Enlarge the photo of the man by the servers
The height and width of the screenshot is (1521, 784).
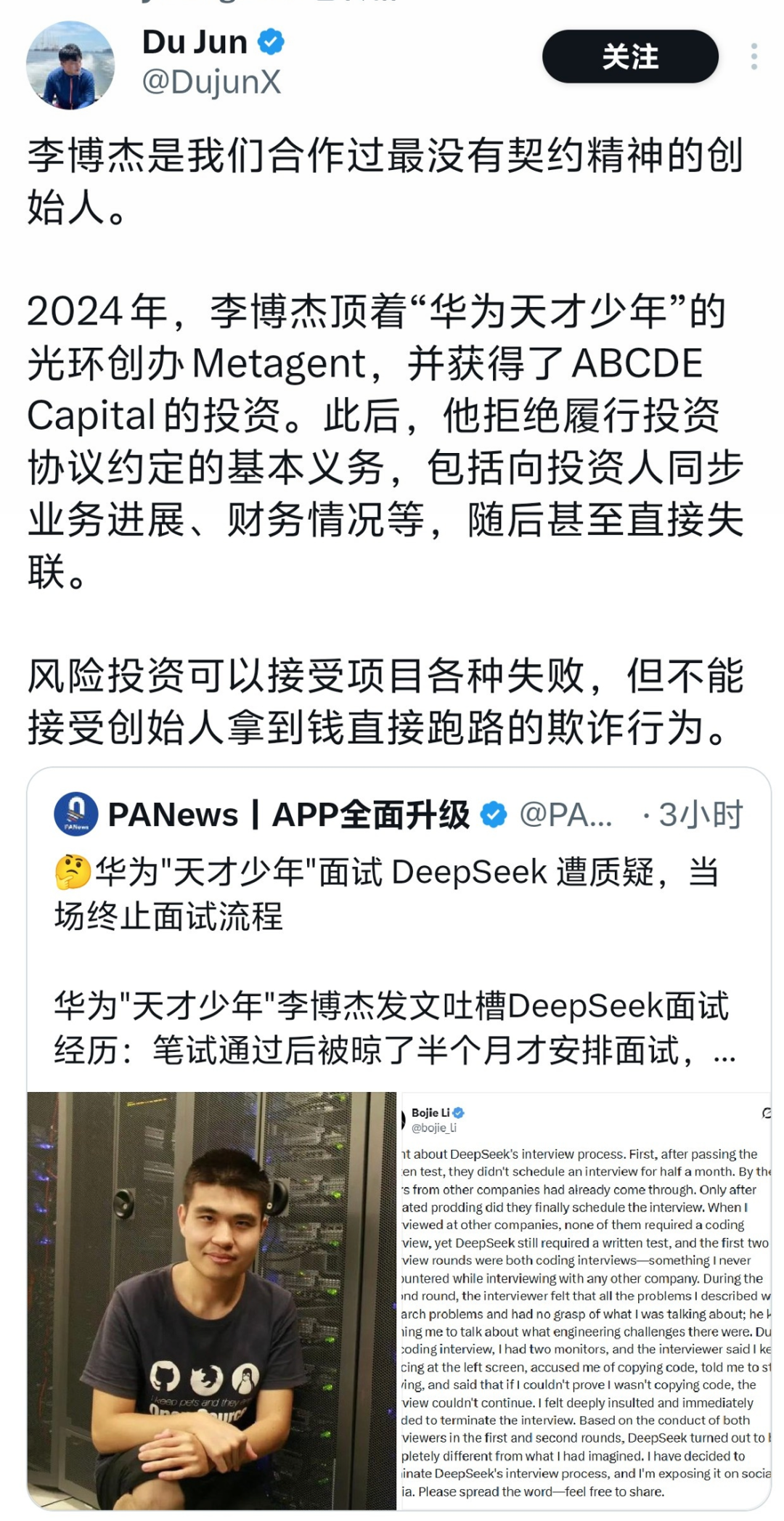tap(212, 1300)
